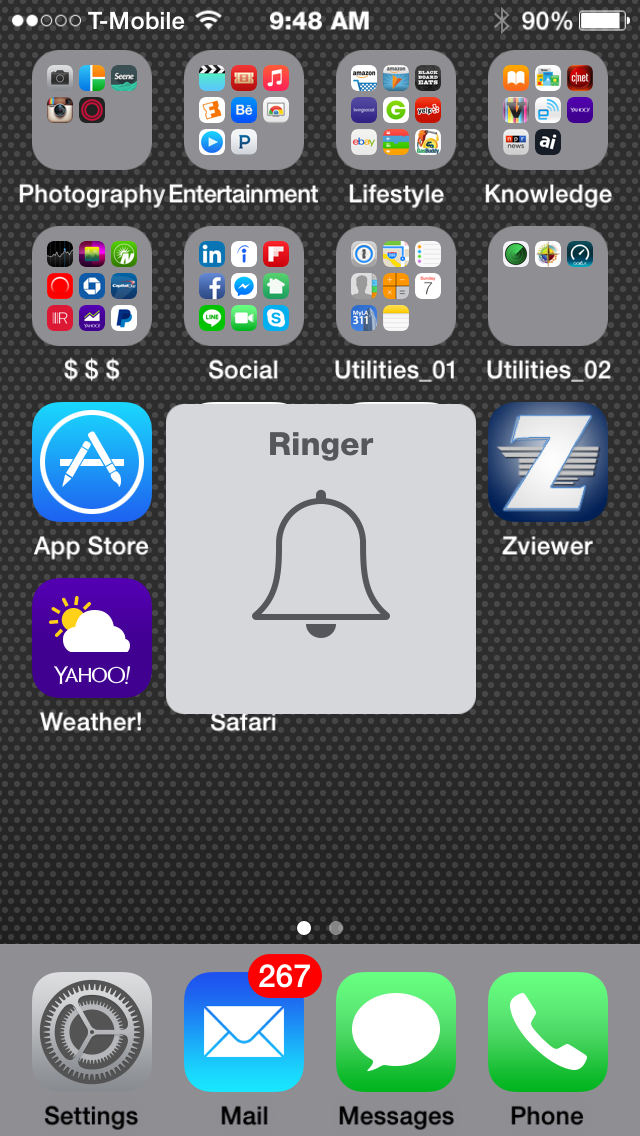
Task: Launch the Phone app
Action: 548,1032
